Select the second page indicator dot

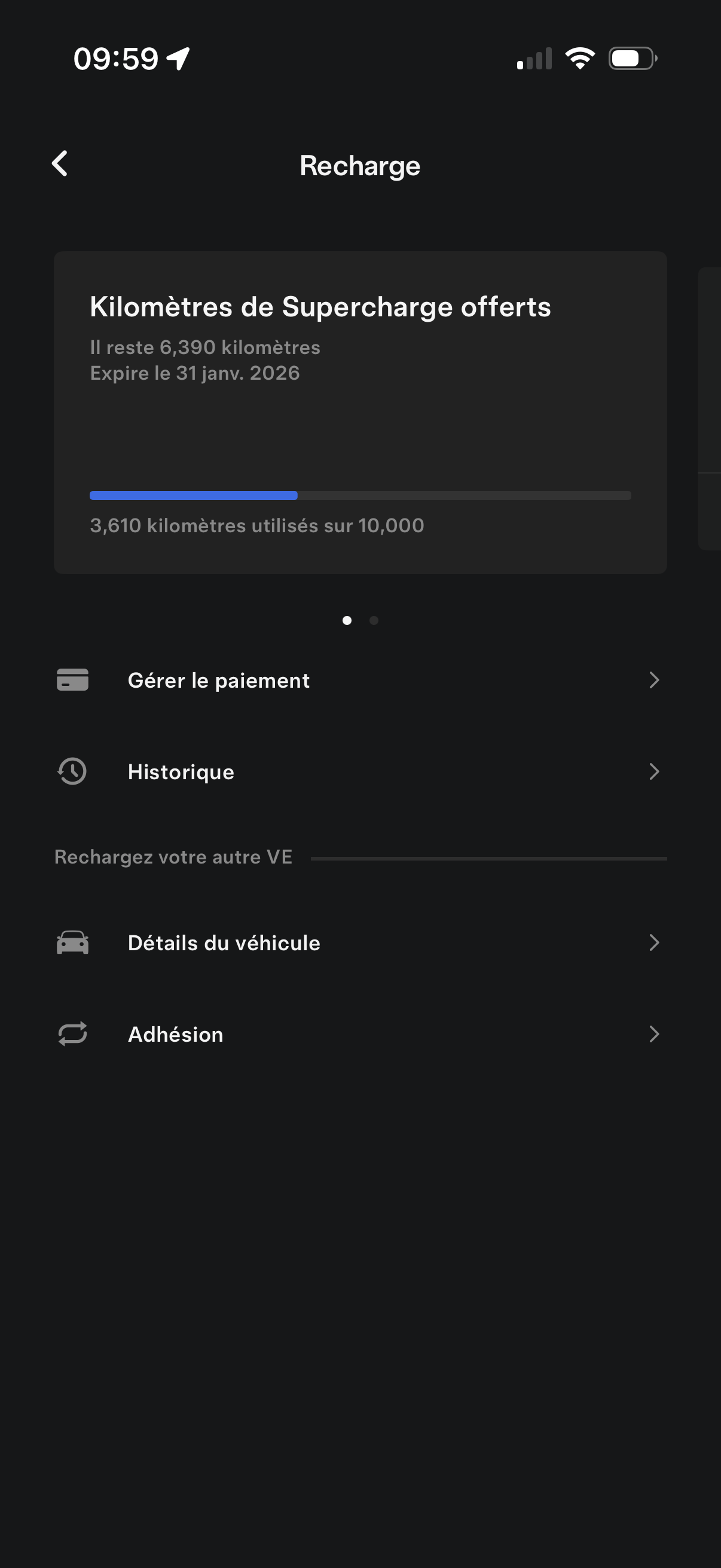374,620
